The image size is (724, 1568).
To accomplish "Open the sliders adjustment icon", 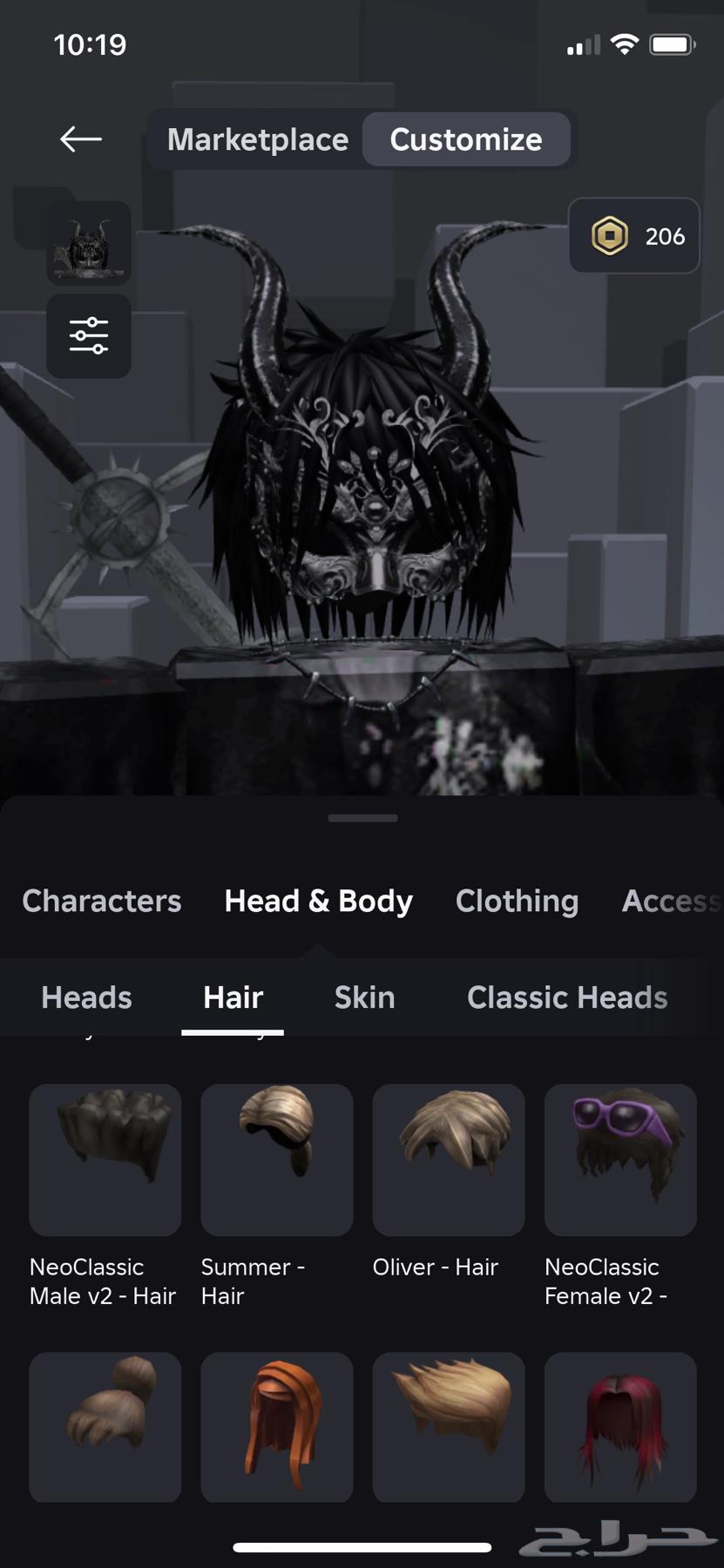I will [89, 335].
